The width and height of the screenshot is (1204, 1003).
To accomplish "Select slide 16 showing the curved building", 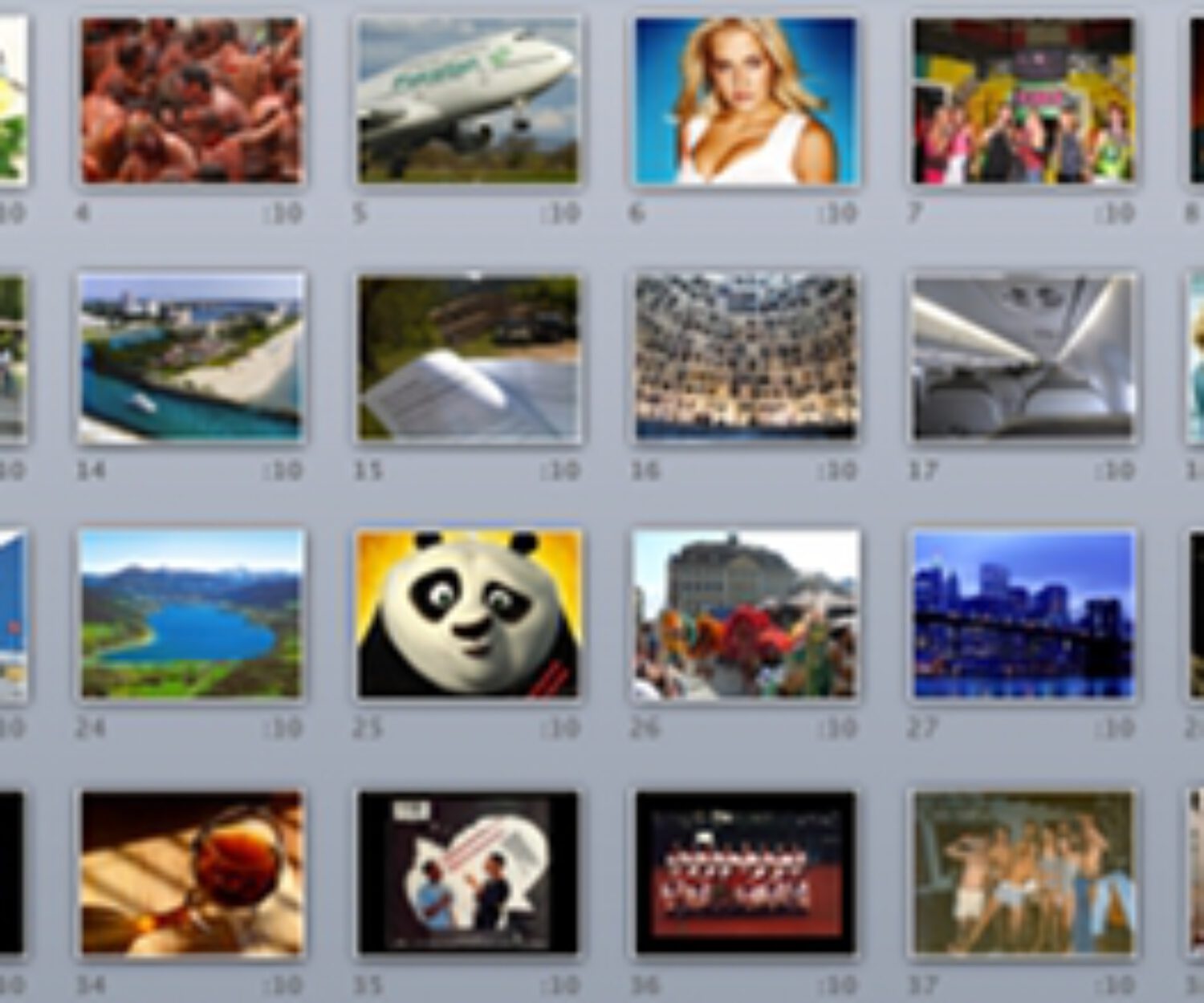I will point(746,358).
